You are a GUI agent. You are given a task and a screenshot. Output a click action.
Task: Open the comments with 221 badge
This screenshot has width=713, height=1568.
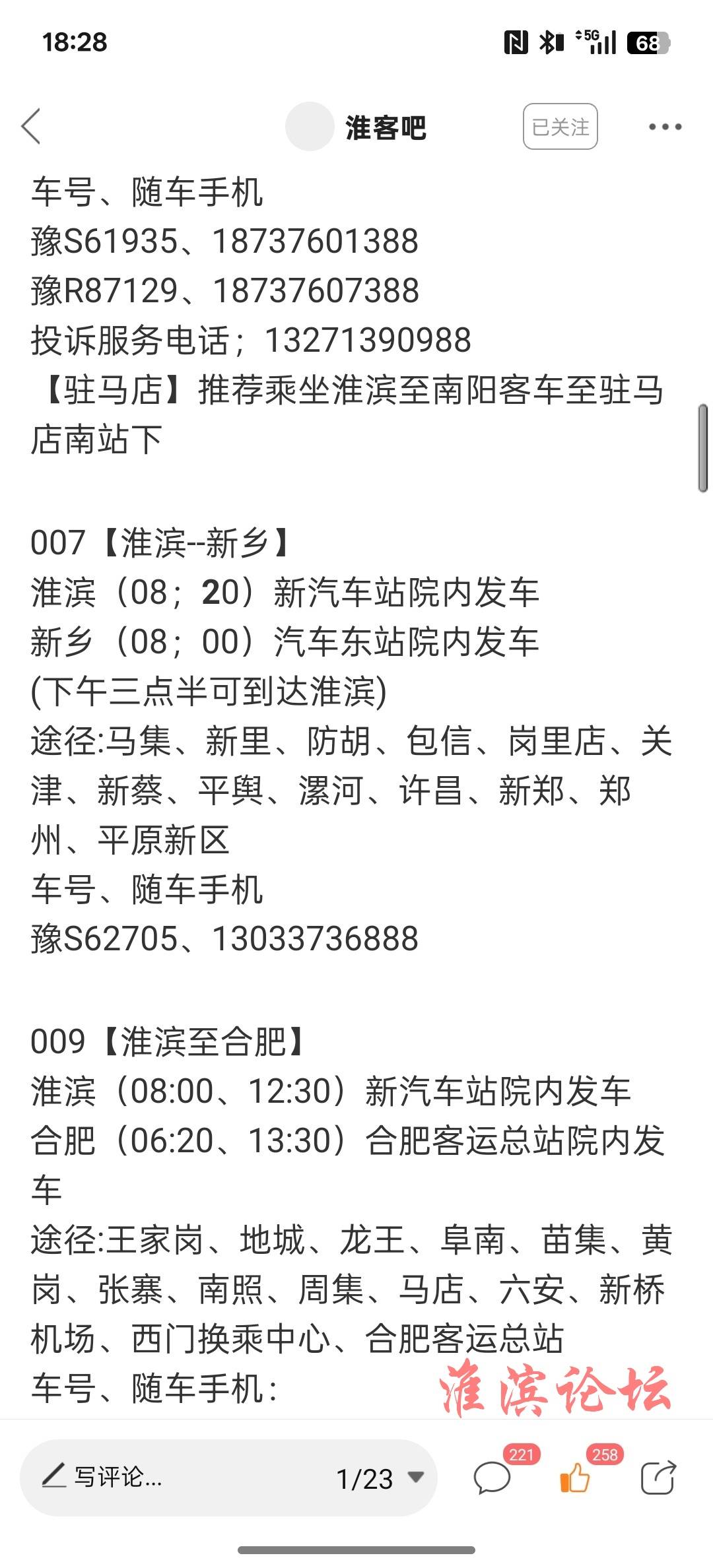click(x=492, y=1478)
